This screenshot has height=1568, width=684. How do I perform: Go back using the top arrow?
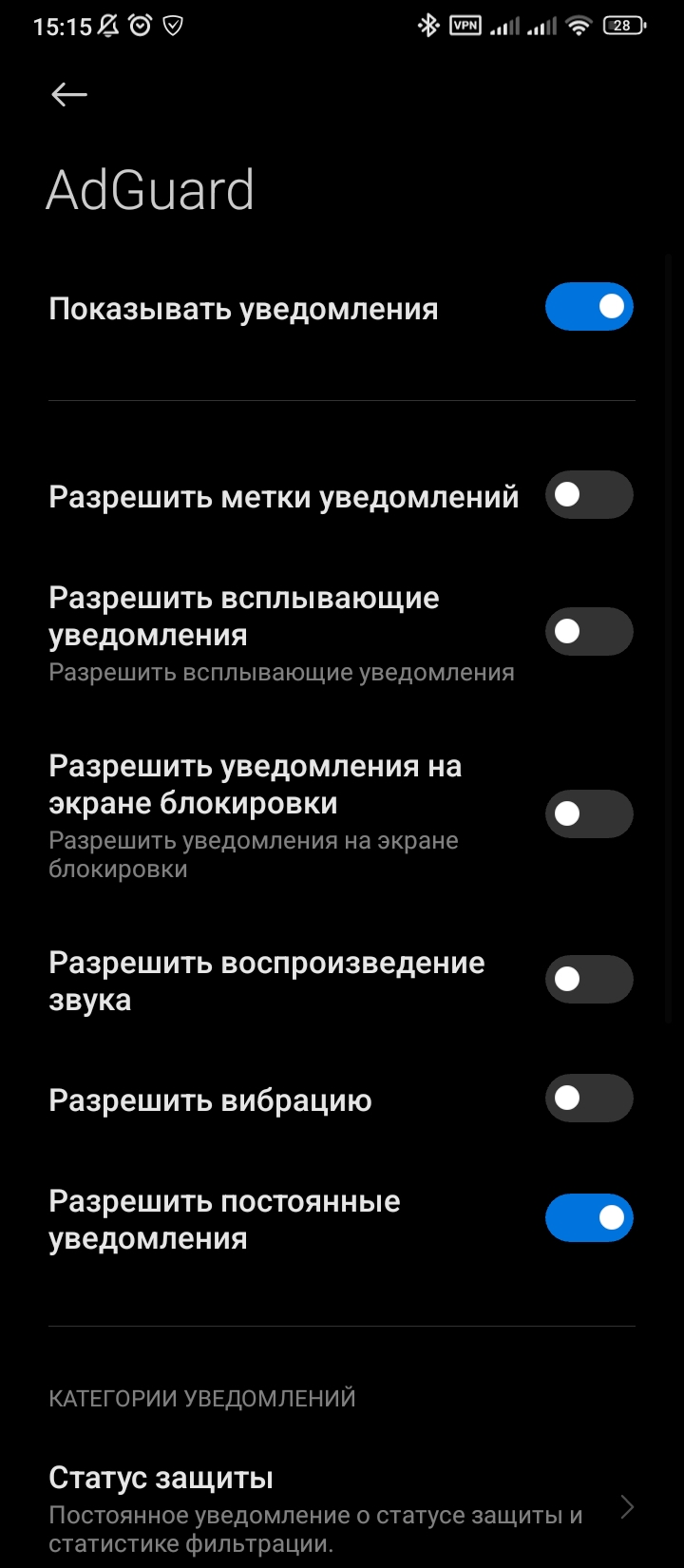click(69, 94)
